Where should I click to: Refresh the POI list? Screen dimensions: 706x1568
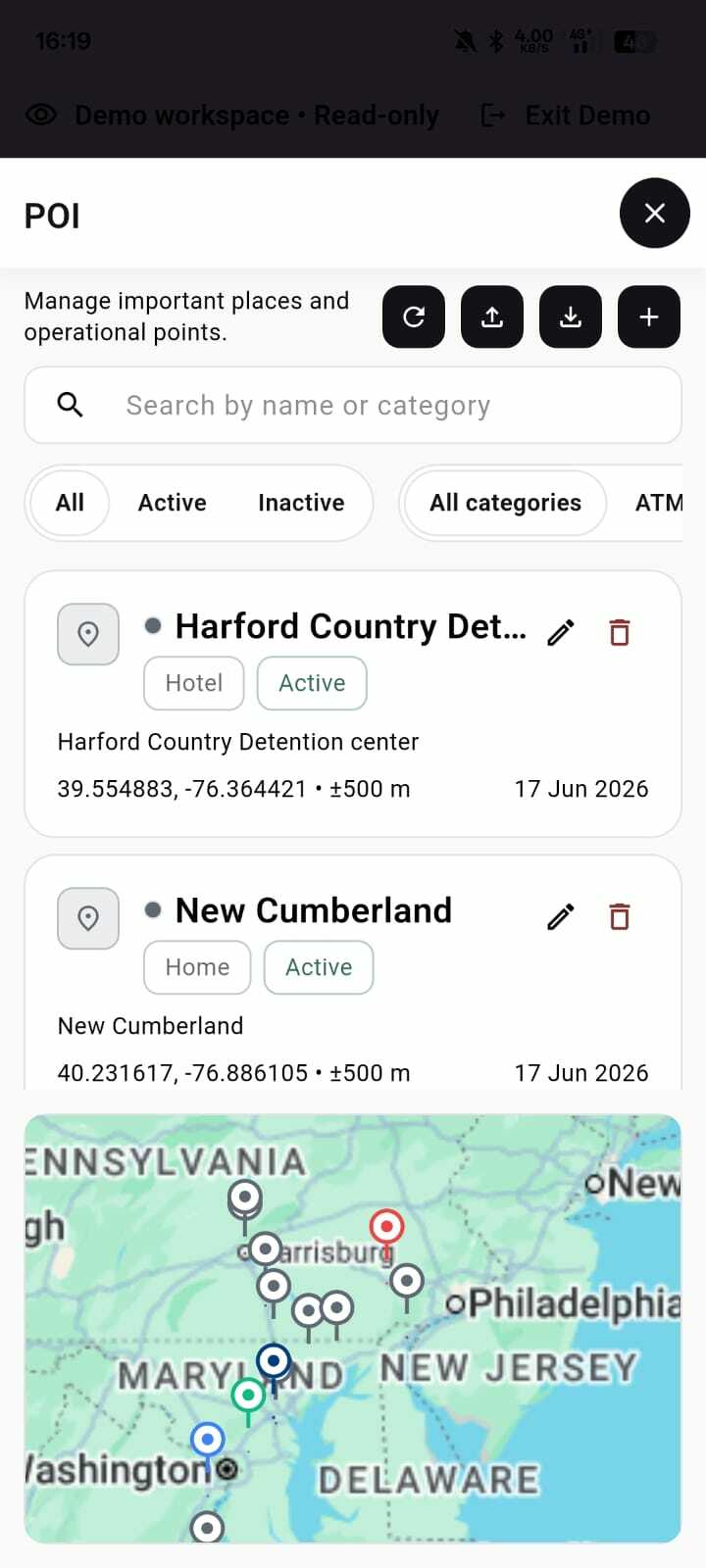coord(414,317)
